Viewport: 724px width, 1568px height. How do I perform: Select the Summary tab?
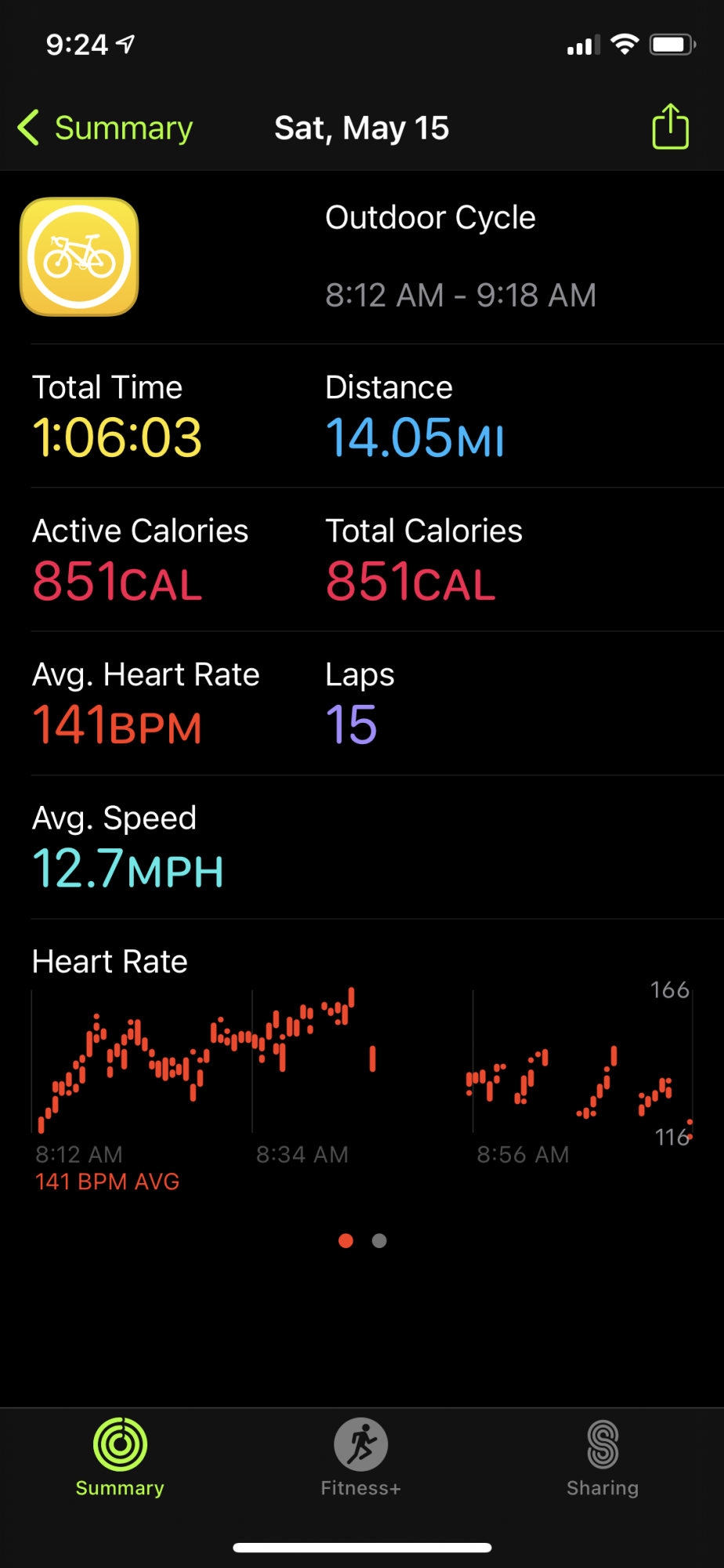(x=120, y=1457)
